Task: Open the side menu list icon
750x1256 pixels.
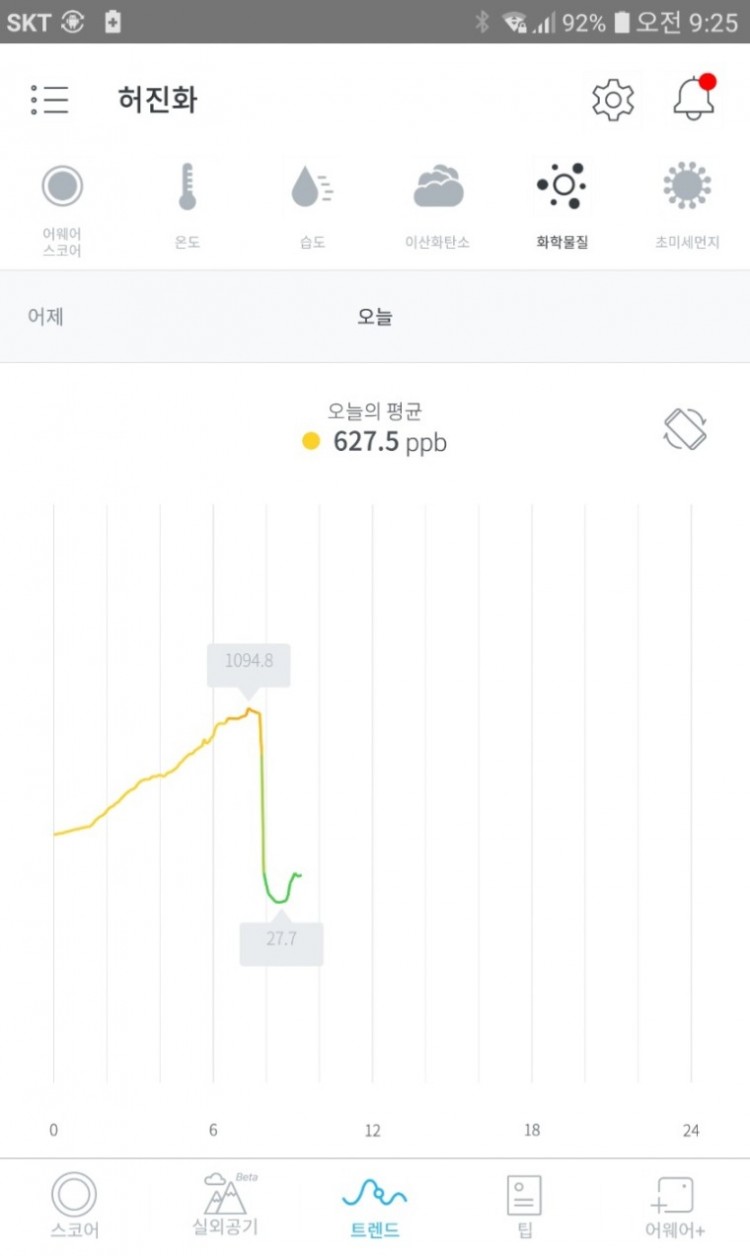Action: [x=50, y=100]
